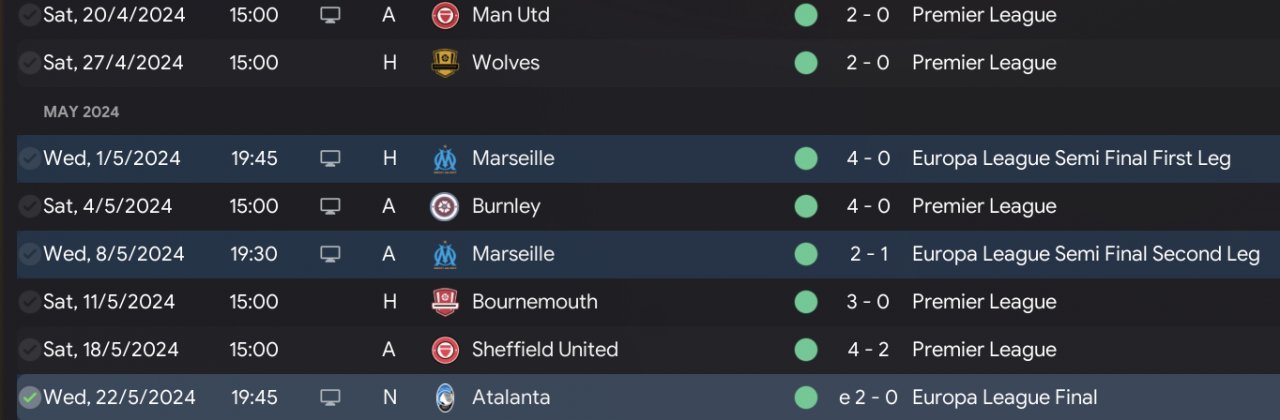This screenshot has height=420, width=1280.
Task: Open the Man Utd away fixture
Action: [510, 15]
